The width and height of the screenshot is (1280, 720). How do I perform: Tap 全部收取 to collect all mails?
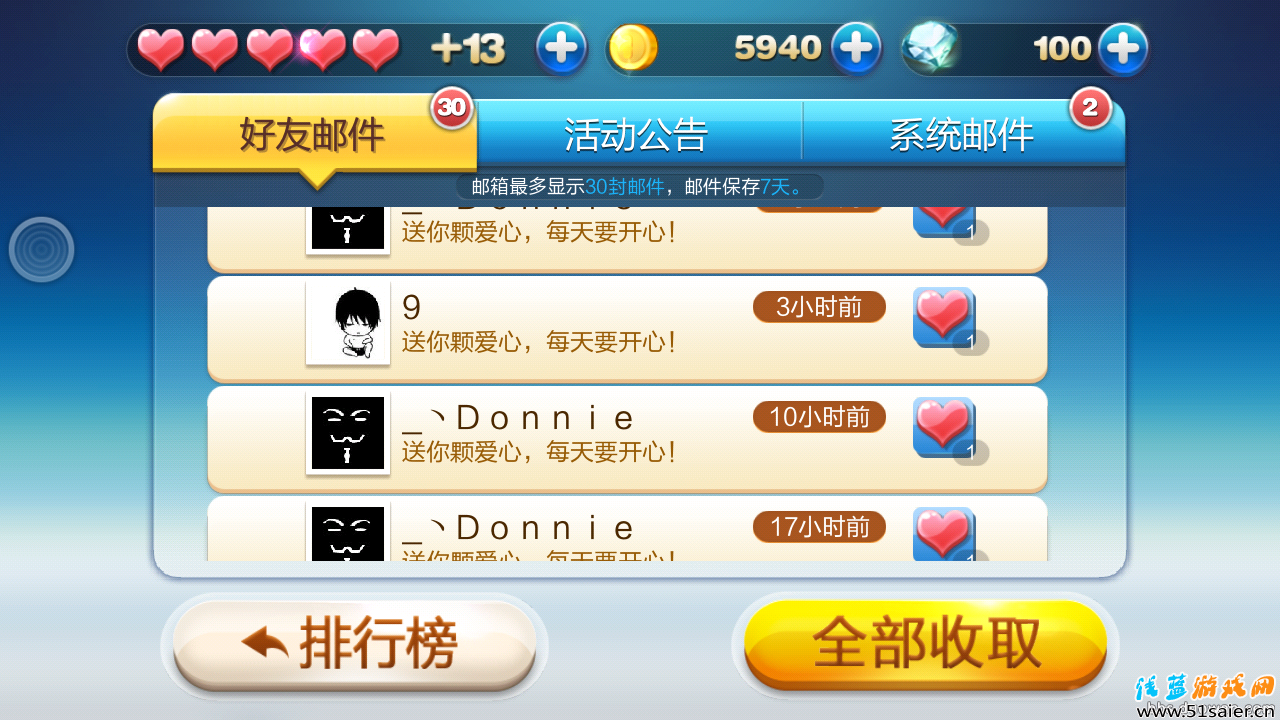[x=926, y=644]
